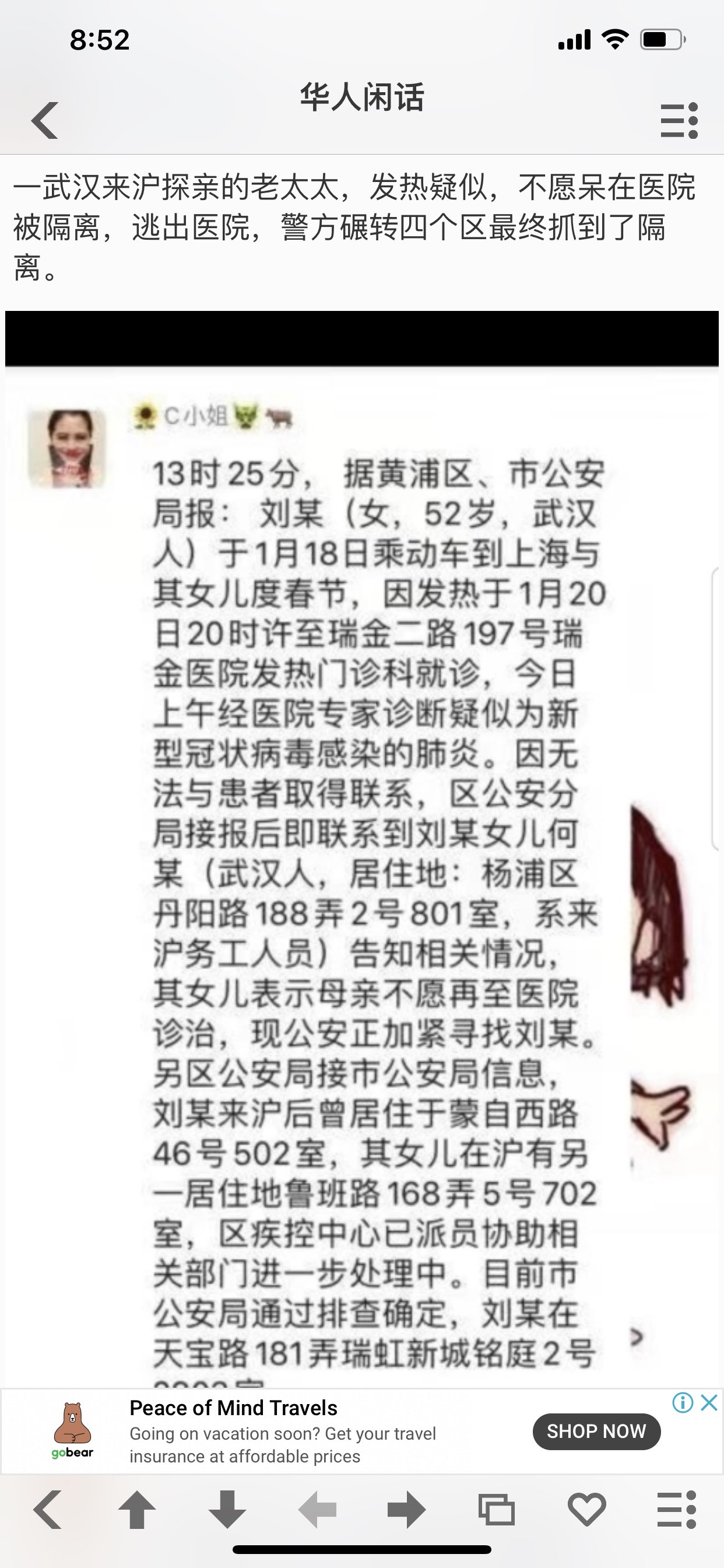Image resolution: width=724 pixels, height=1568 pixels.
Task: Open the bottom toolbar list menu
Action: click(x=677, y=1510)
